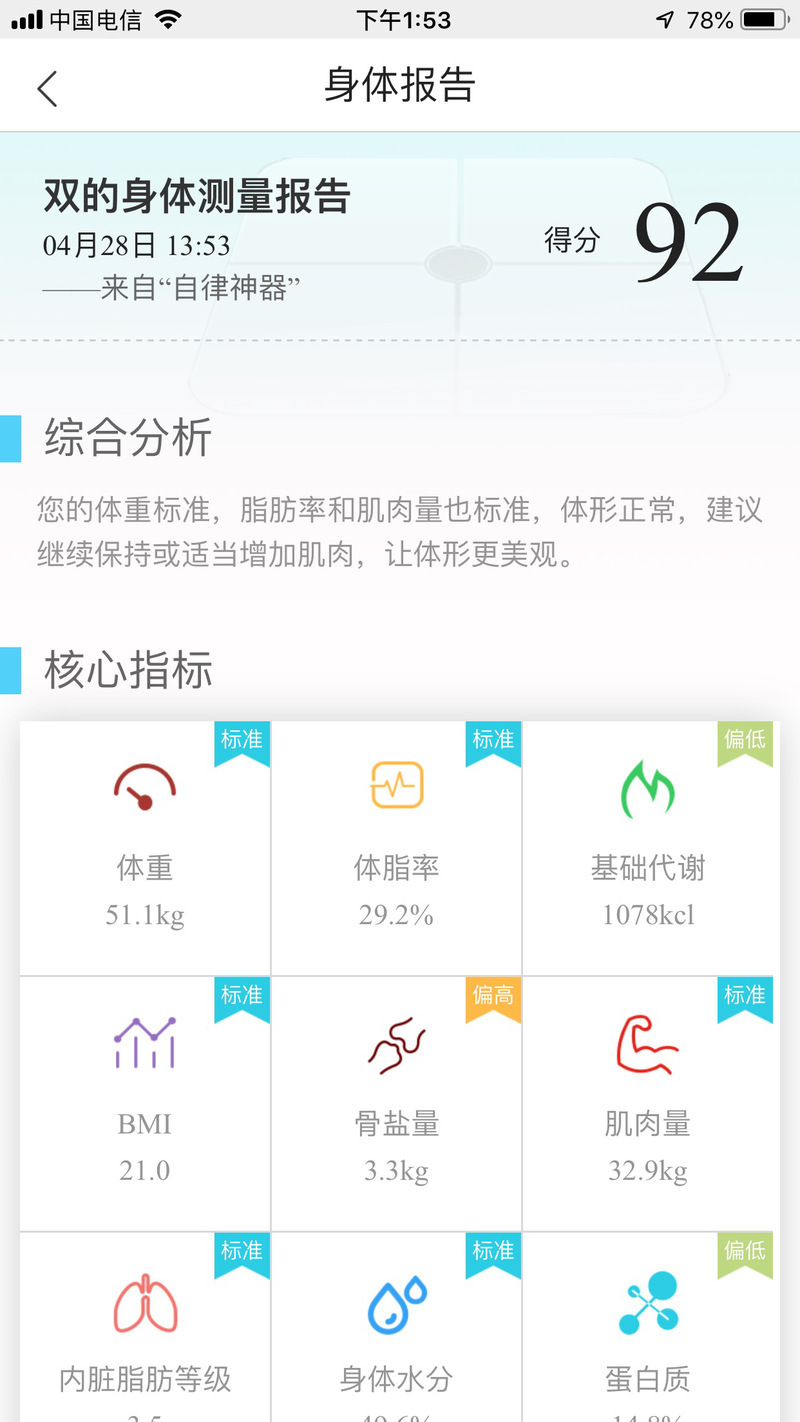Open the 体脂率 29.2% card

[x=396, y=848]
